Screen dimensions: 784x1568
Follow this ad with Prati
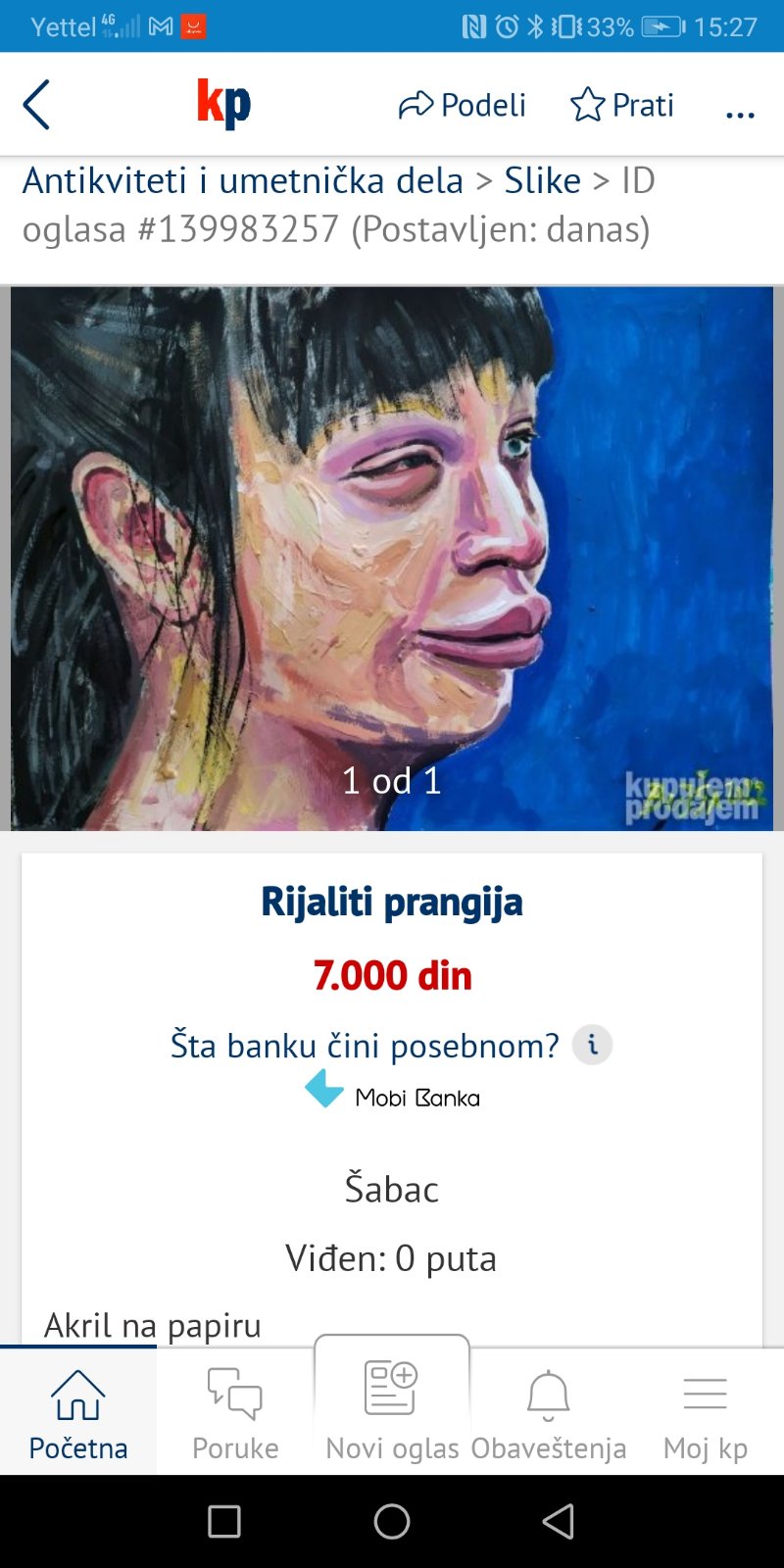coord(622,105)
